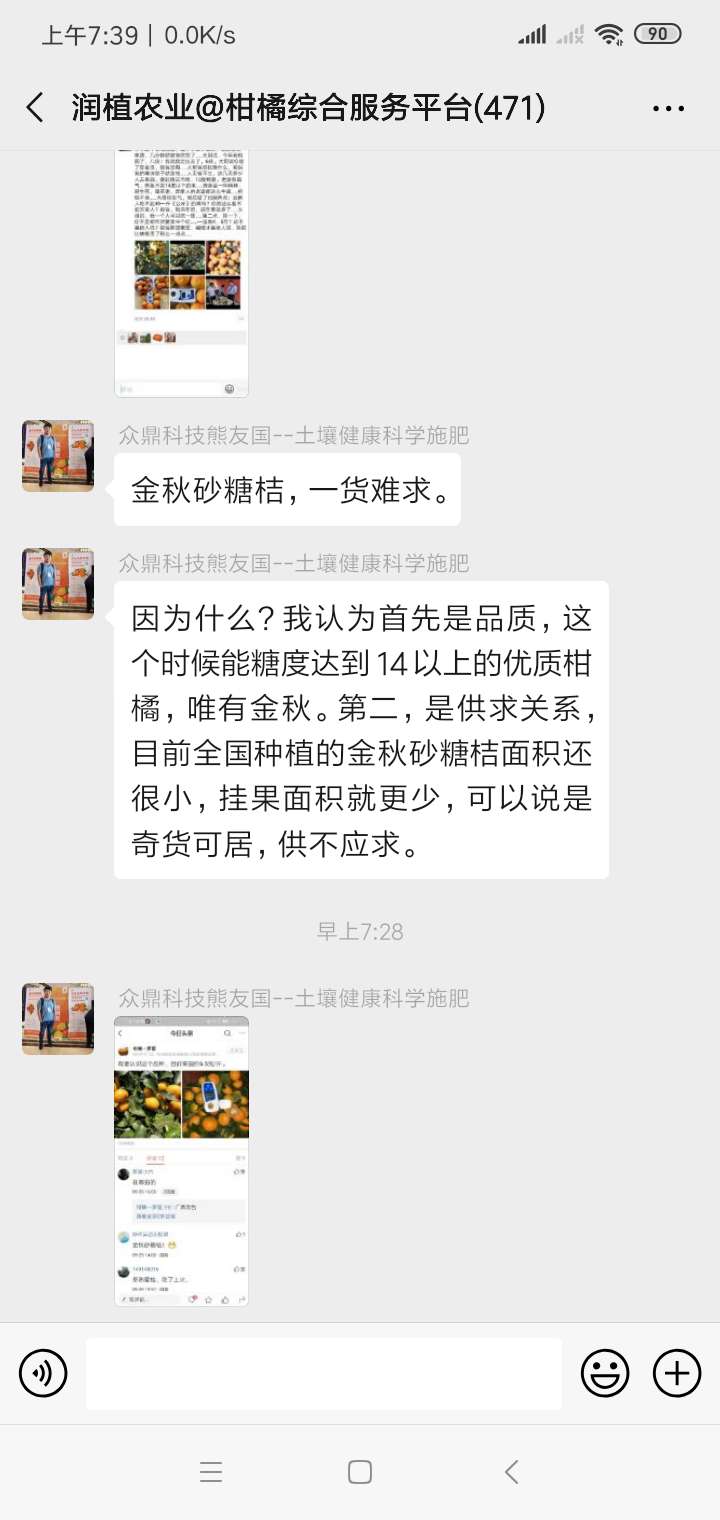
Task: Open sender's avatar beside 金秋砂糖桔 message
Action: click(x=58, y=456)
